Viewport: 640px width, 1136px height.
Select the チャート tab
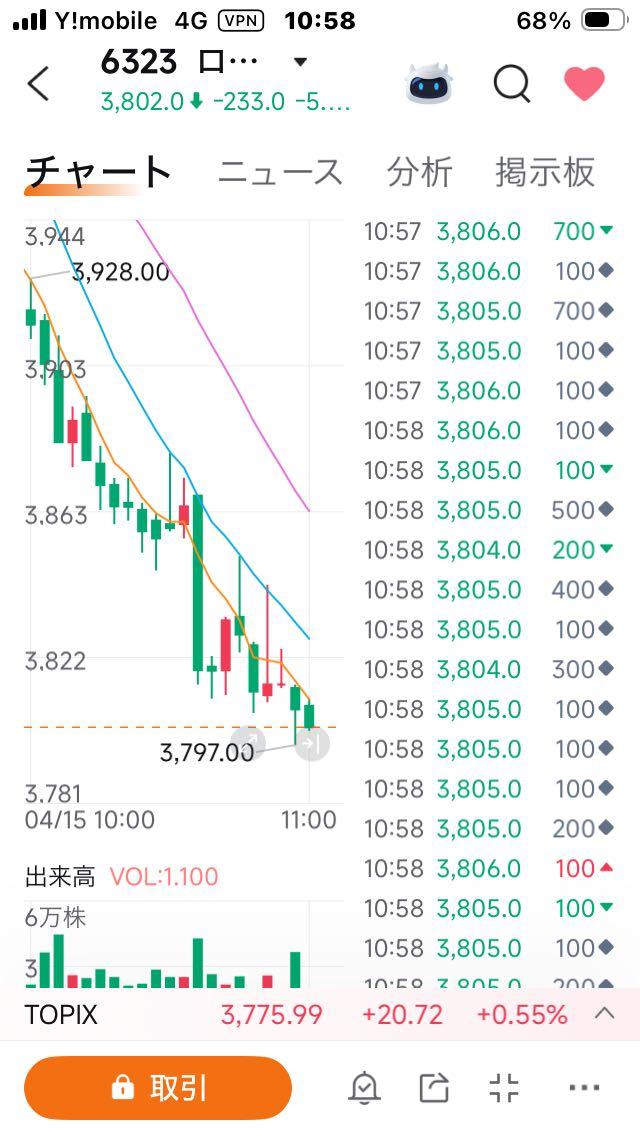pyautogui.click(x=98, y=172)
